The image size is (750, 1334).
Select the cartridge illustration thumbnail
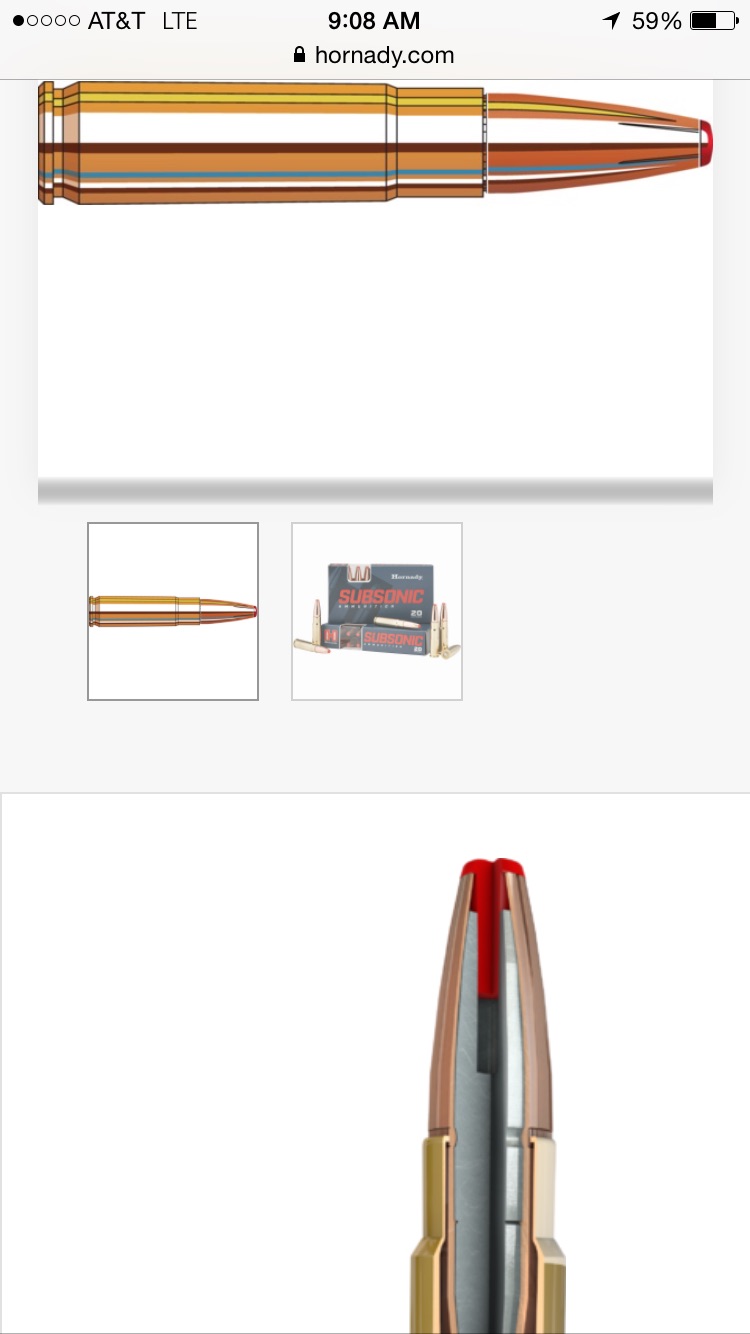point(173,611)
